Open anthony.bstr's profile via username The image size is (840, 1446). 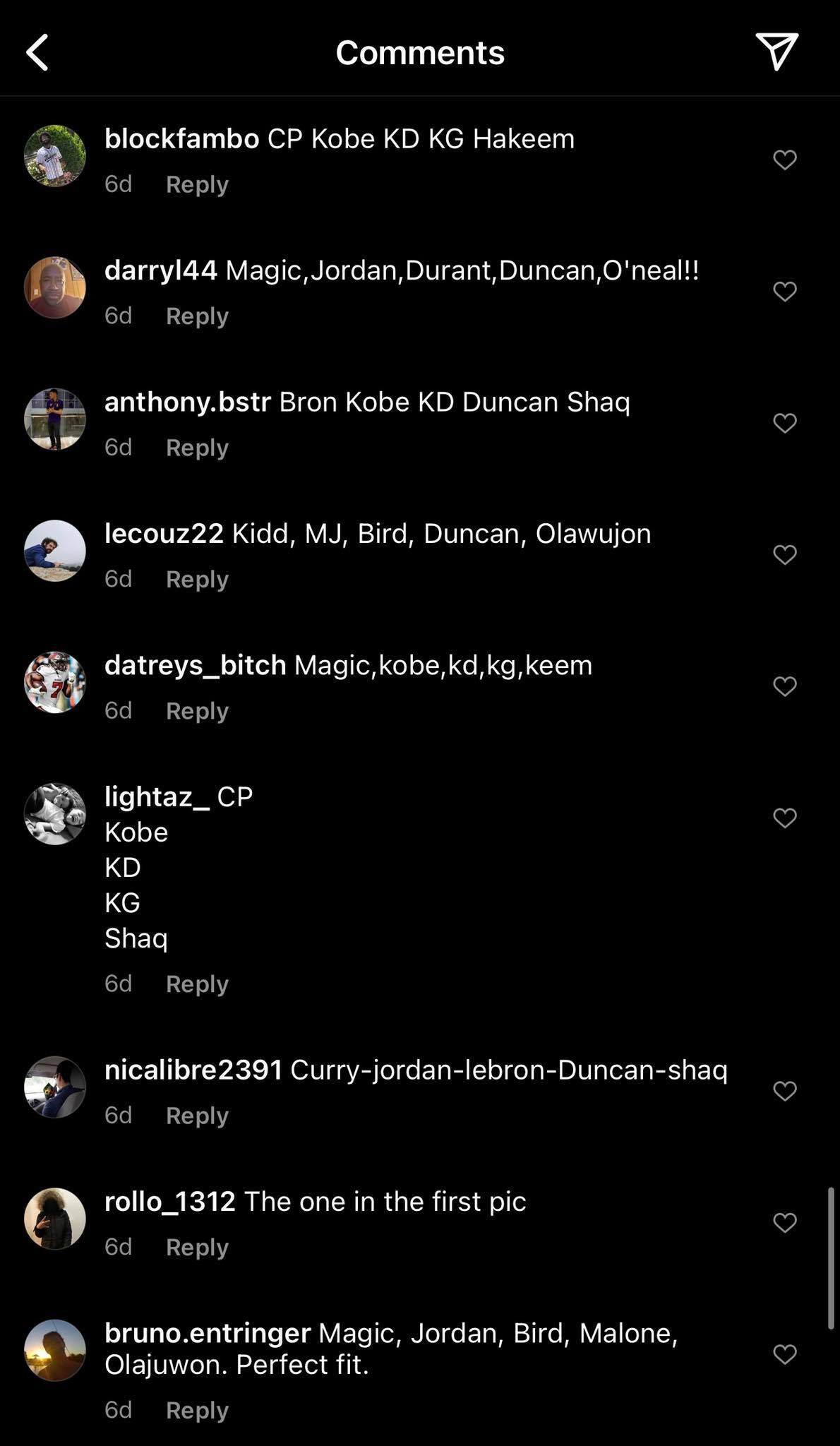click(x=188, y=402)
